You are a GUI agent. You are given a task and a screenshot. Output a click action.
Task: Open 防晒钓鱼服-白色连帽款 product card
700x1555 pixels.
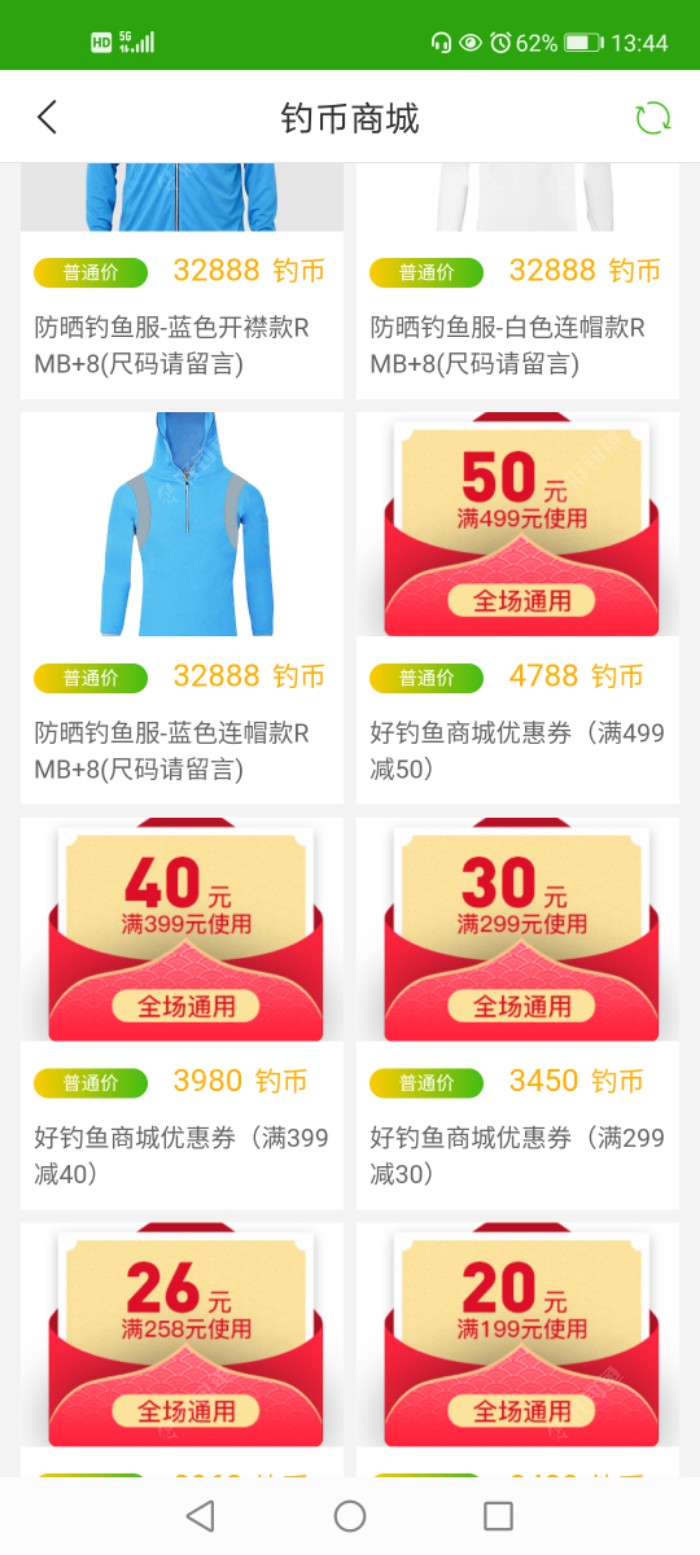(x=517, y=300)
